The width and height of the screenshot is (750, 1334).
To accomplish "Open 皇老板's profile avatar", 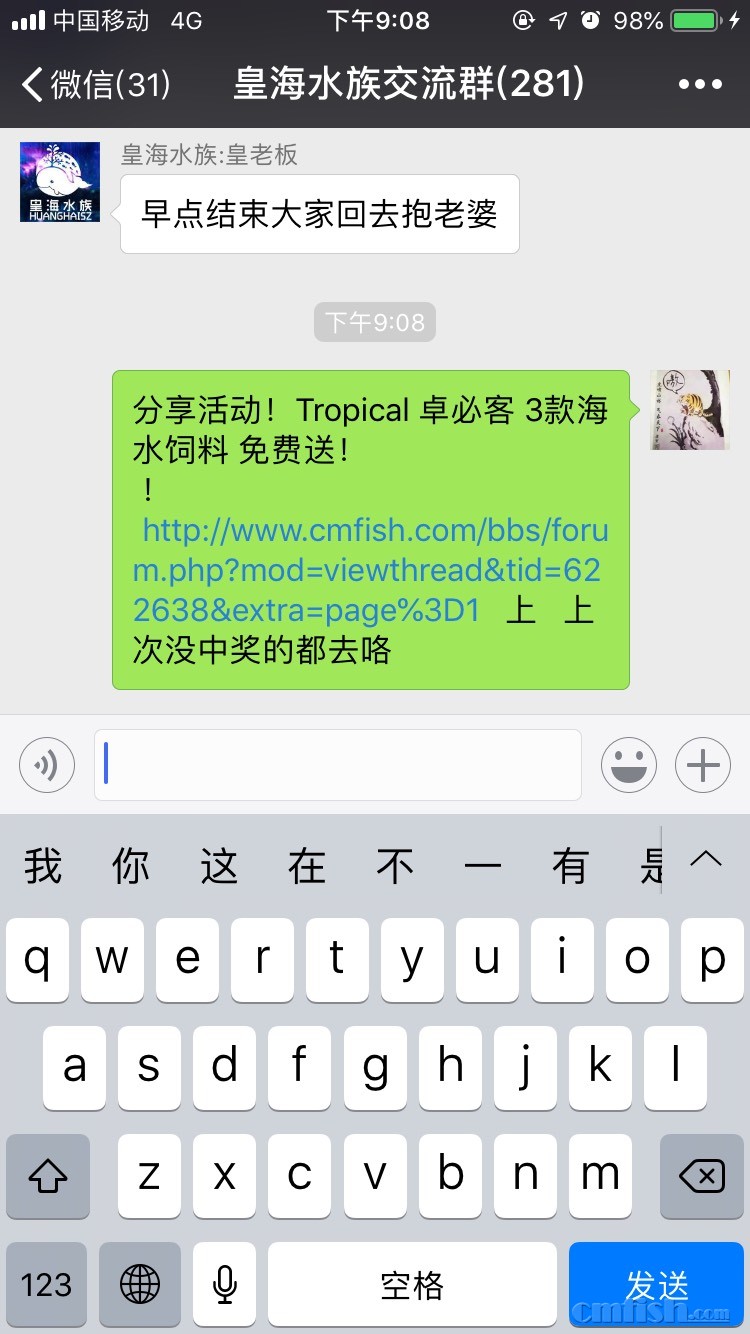I will pyautogui.click(x=60, y=182).
